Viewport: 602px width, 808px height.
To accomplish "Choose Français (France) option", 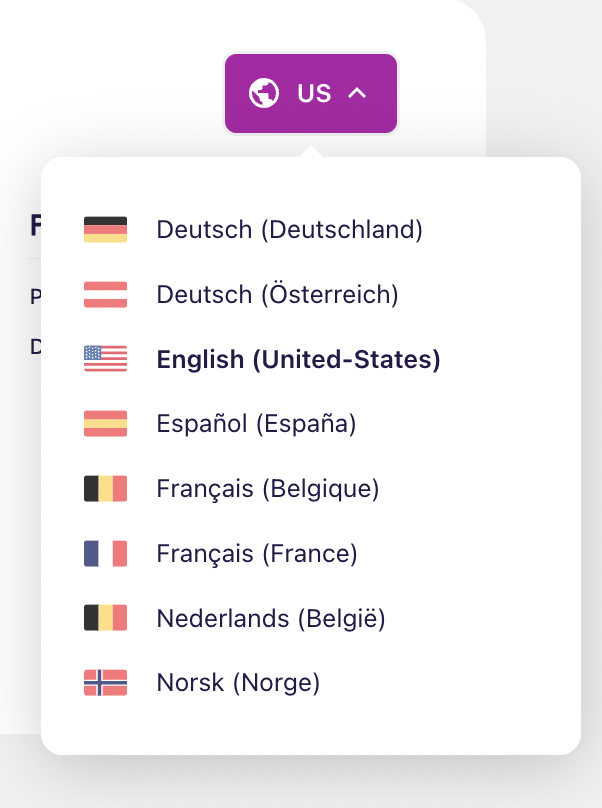I will pos(256,553).
